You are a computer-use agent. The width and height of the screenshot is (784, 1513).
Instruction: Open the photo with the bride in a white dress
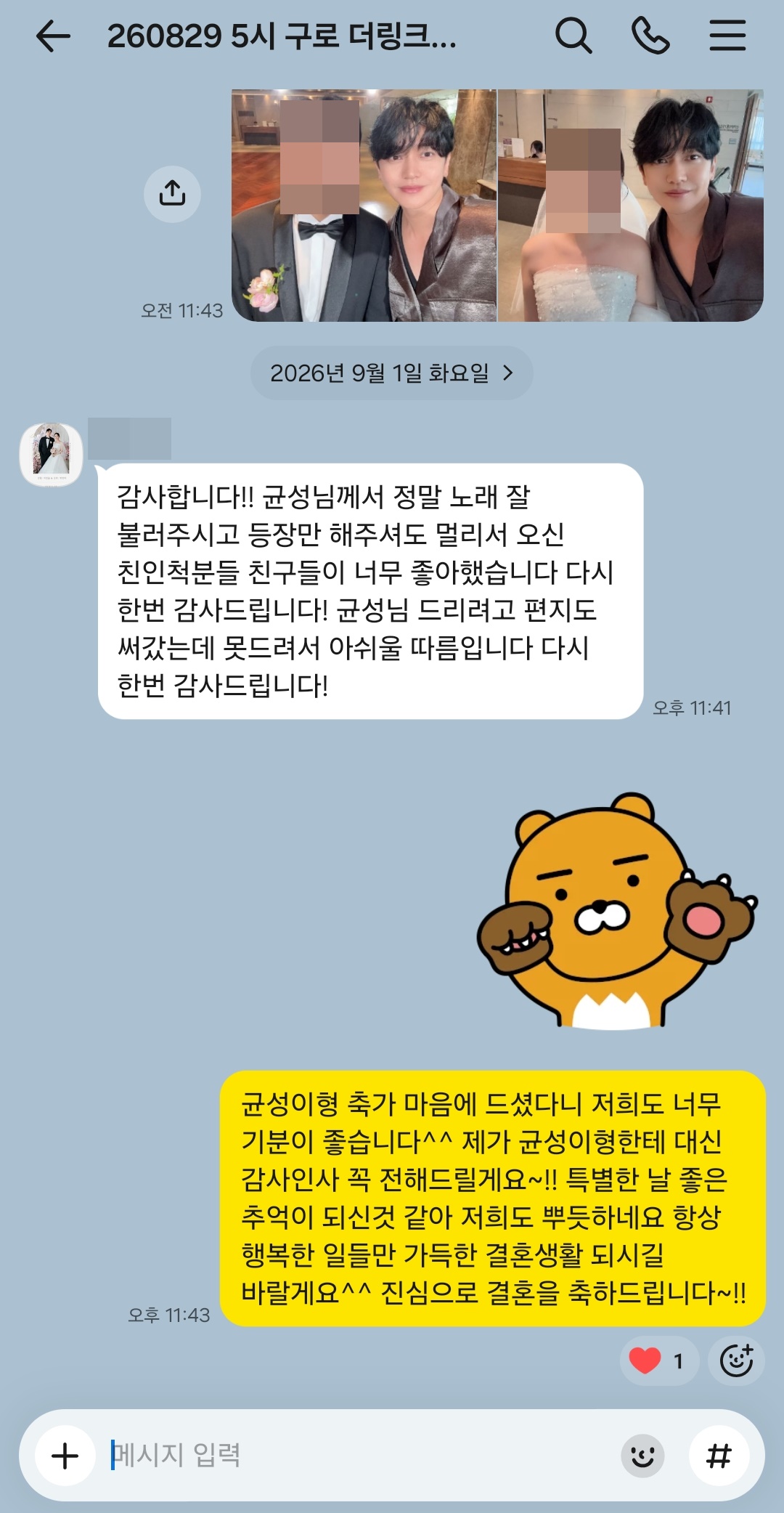click(631, 206)
